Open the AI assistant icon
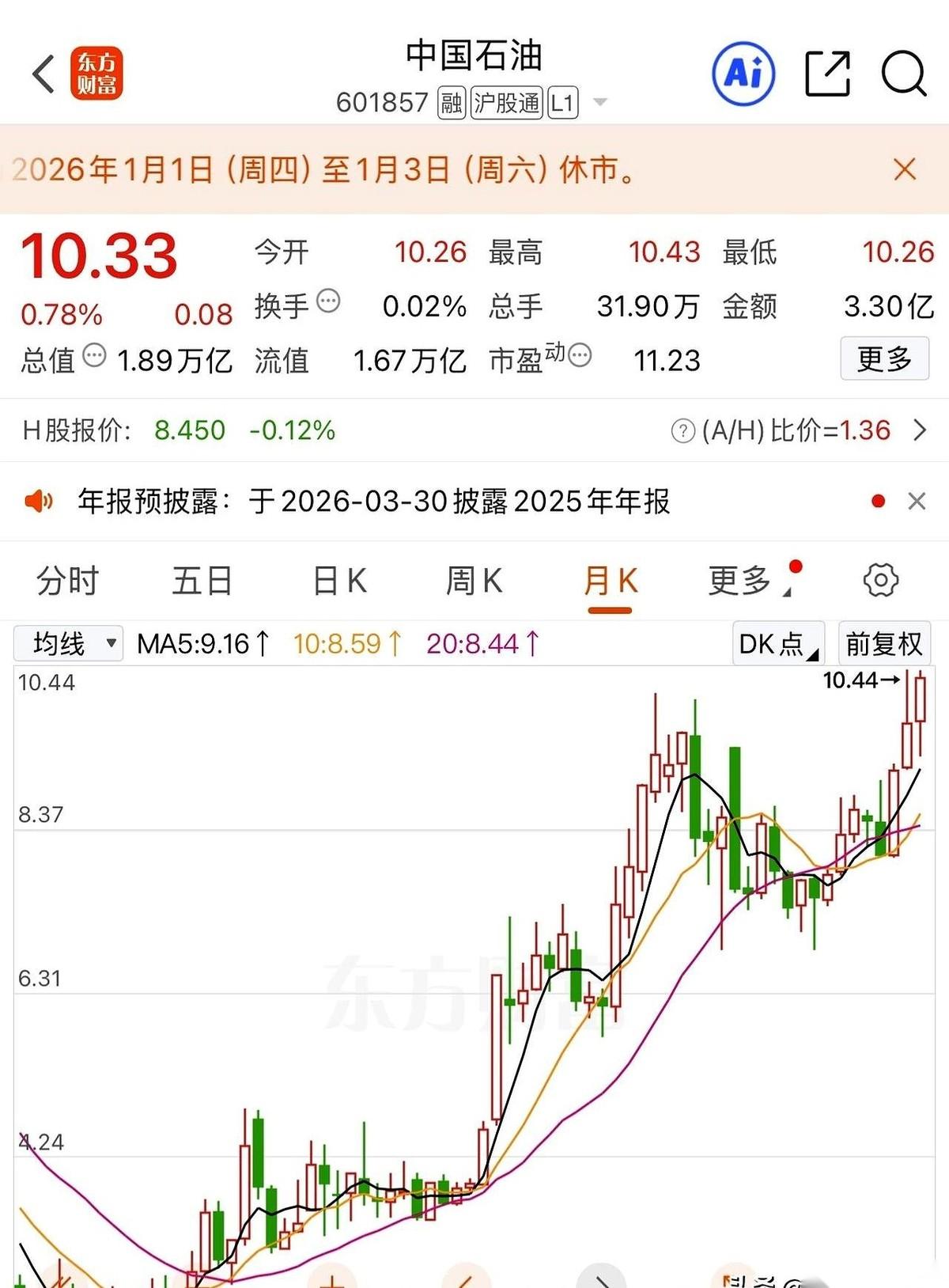The height and width of the screenshot is (1288, 949). (x=744, y=72)
